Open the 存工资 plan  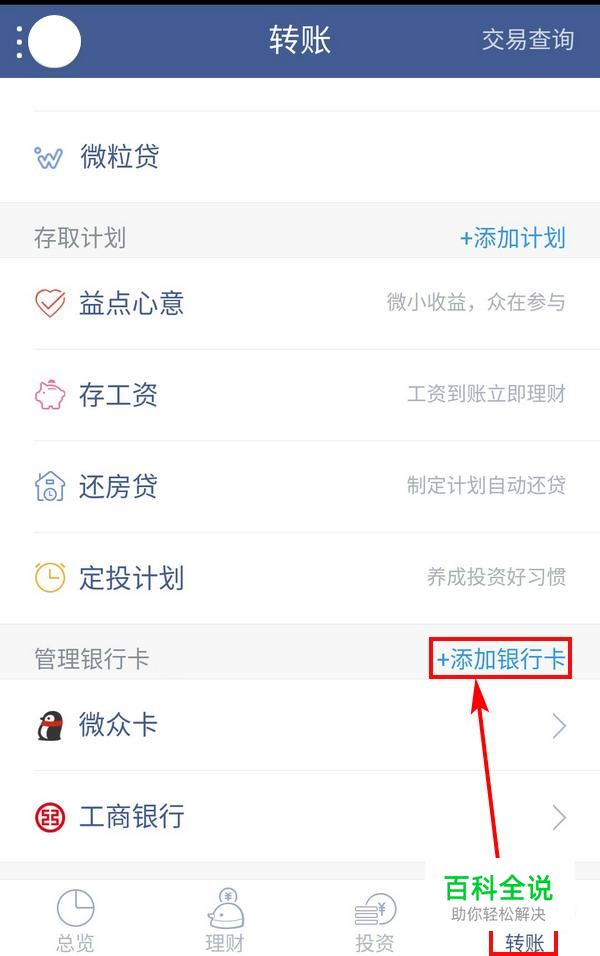point(300,395)
